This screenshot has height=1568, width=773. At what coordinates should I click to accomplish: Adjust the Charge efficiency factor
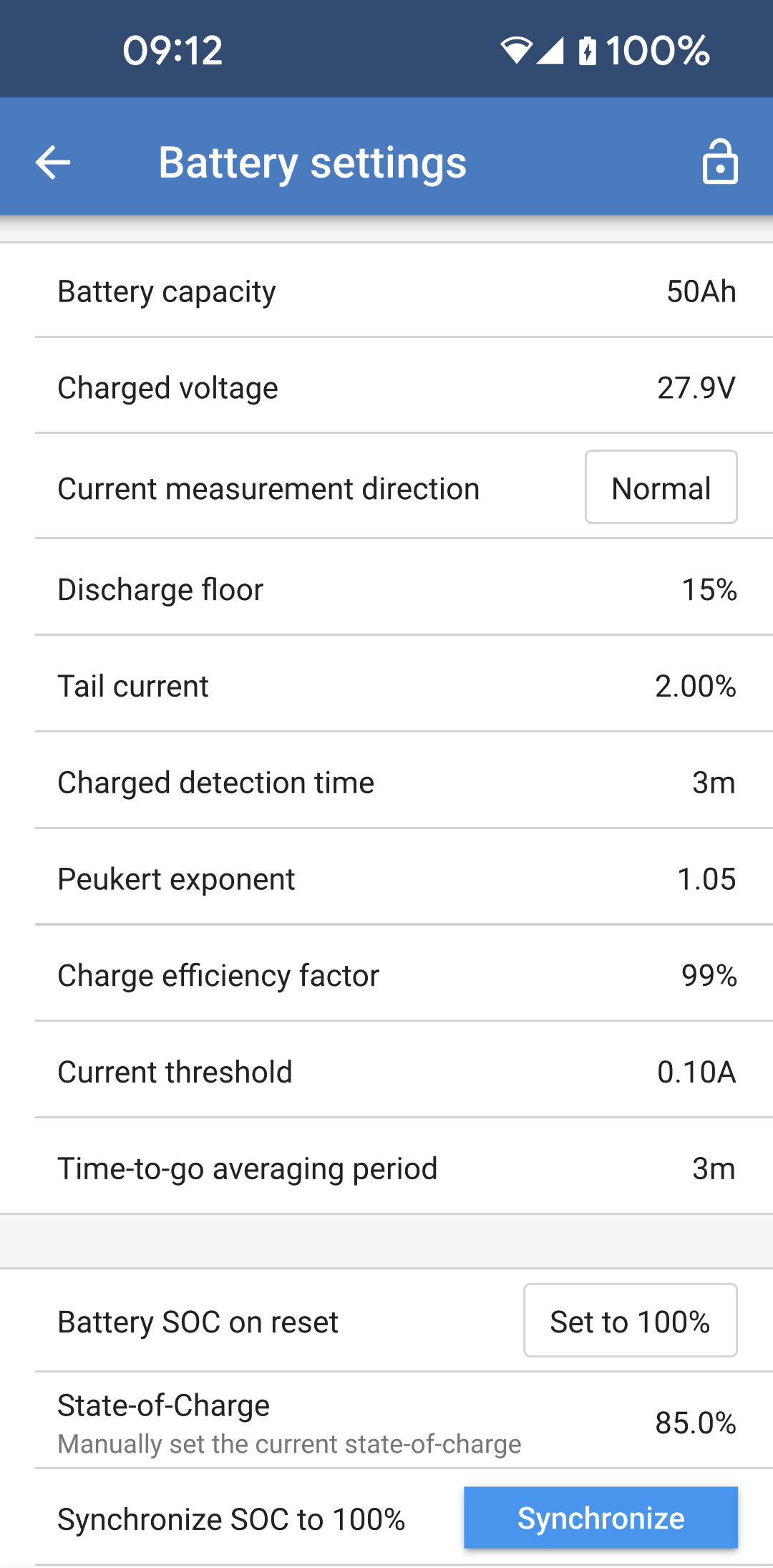click(x=386, y=975)
